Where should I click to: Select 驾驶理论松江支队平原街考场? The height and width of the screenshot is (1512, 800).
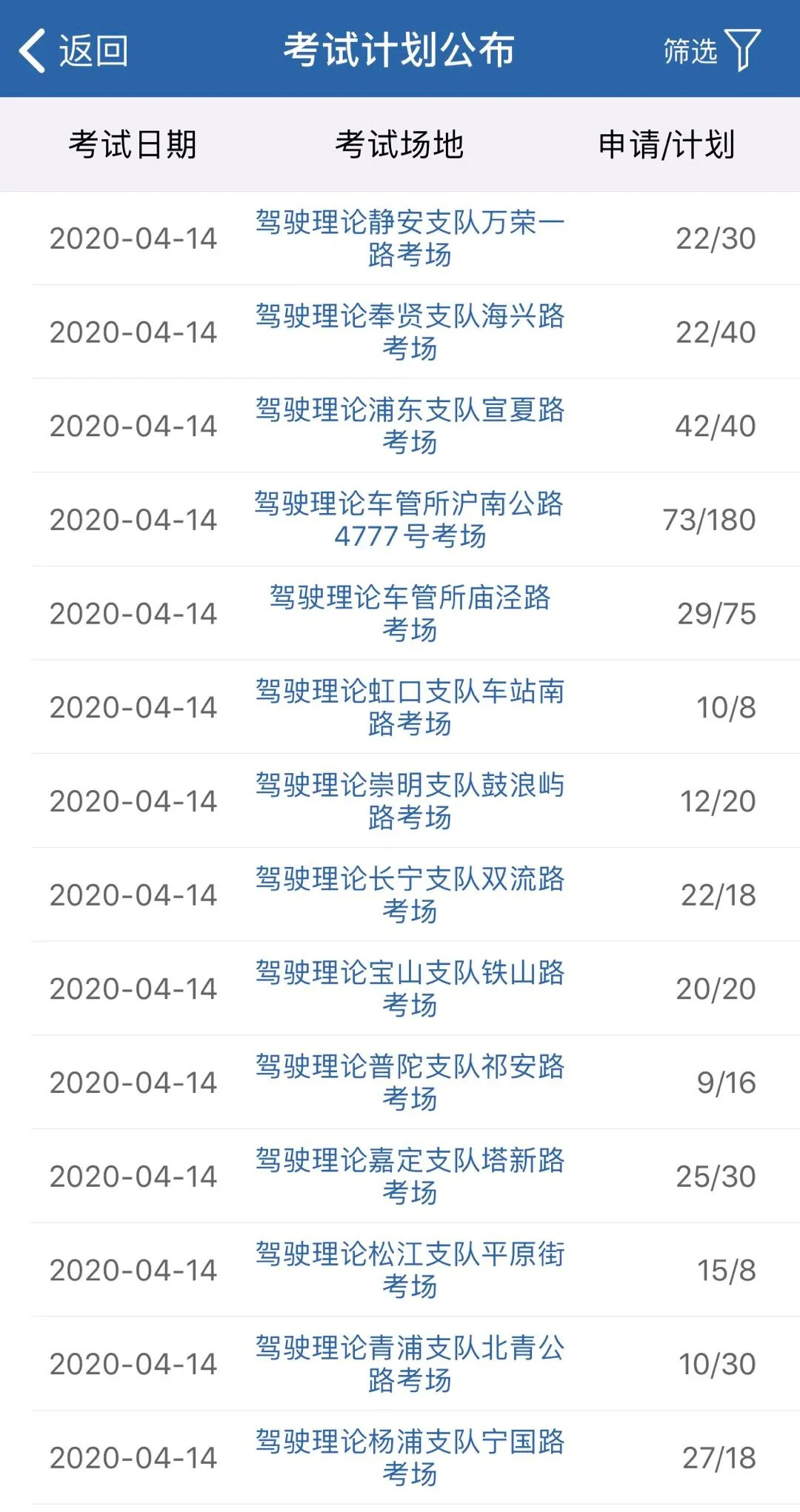pyautogui.click(x=410, y=1270)
